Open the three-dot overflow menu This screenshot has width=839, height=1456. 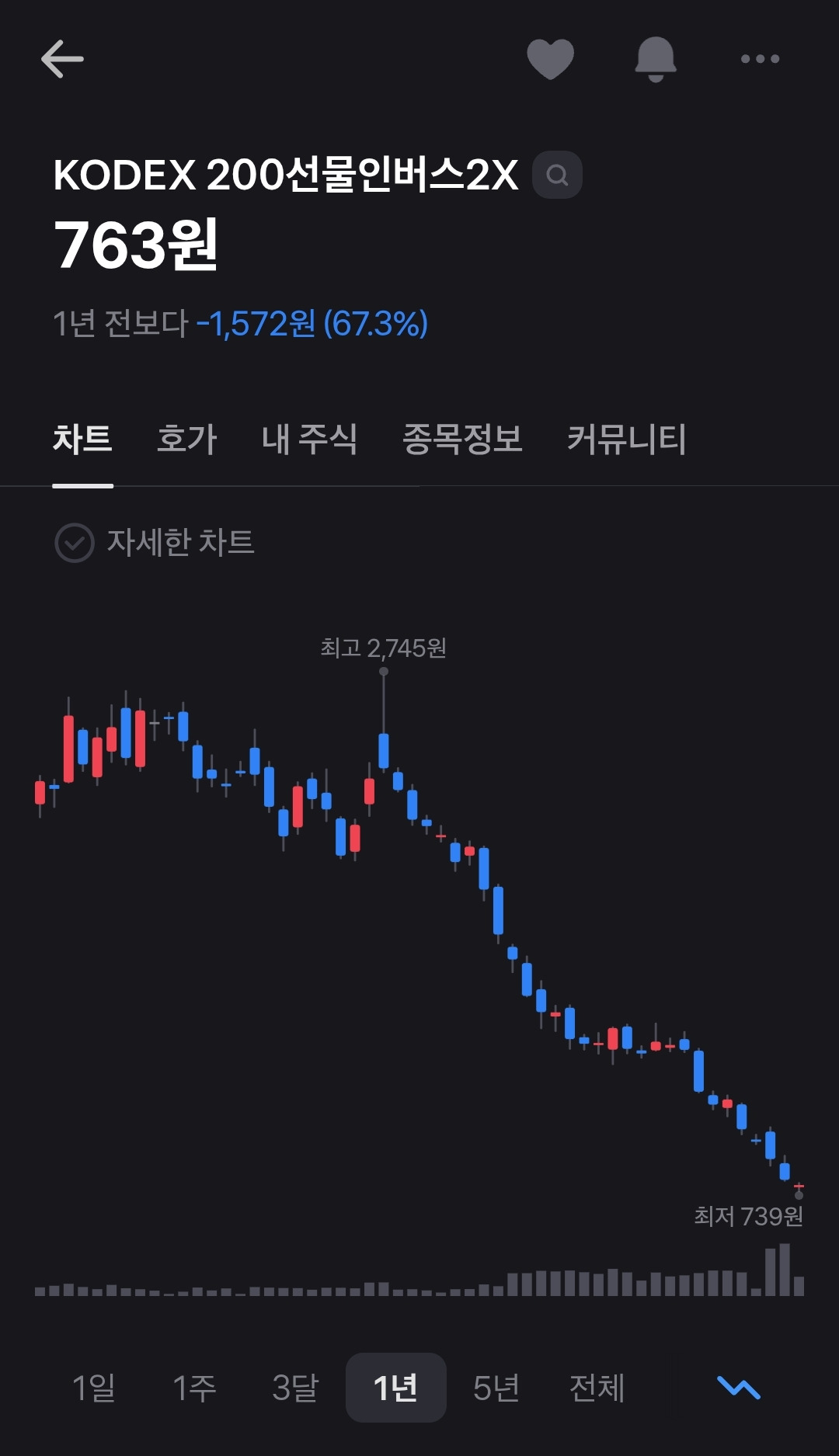[760, 59]
